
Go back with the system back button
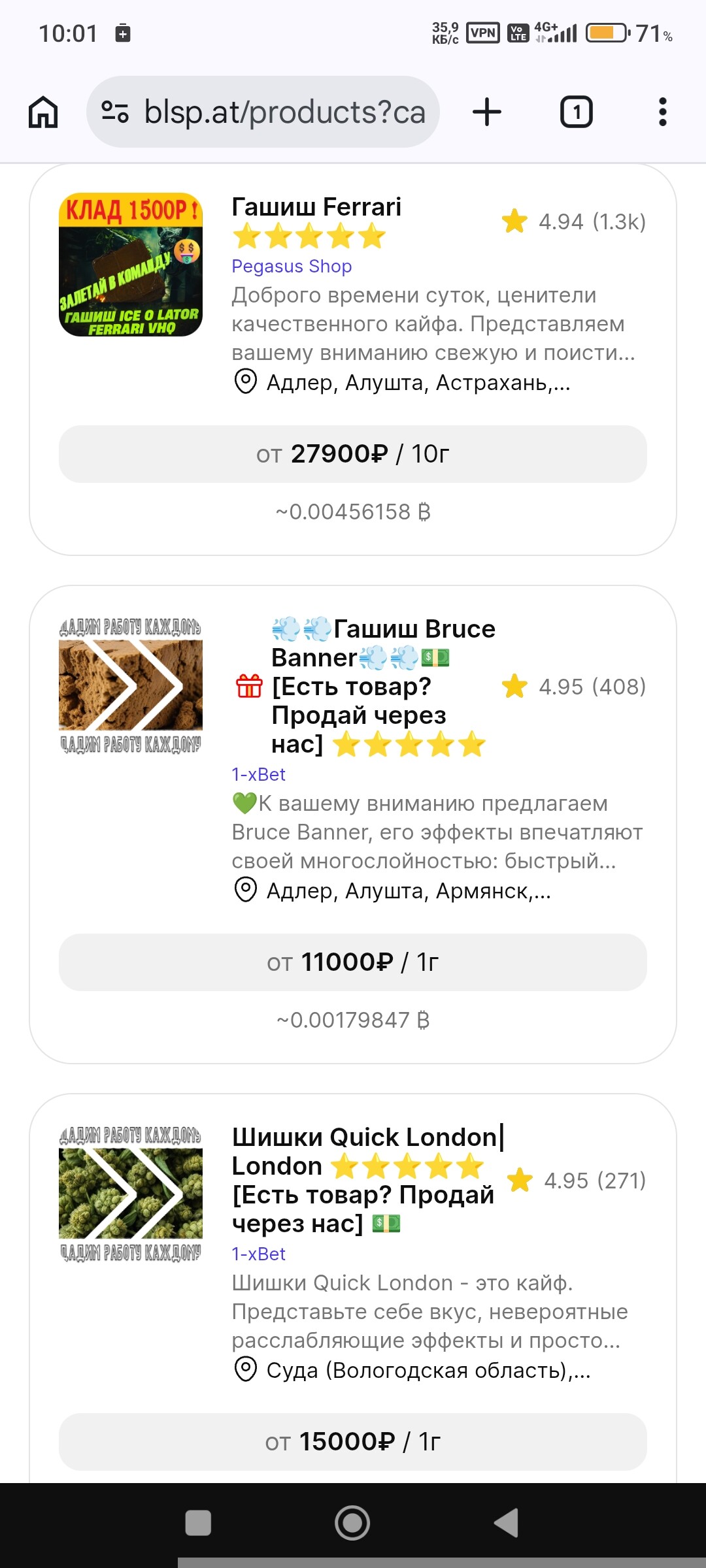click(507, 1523)
